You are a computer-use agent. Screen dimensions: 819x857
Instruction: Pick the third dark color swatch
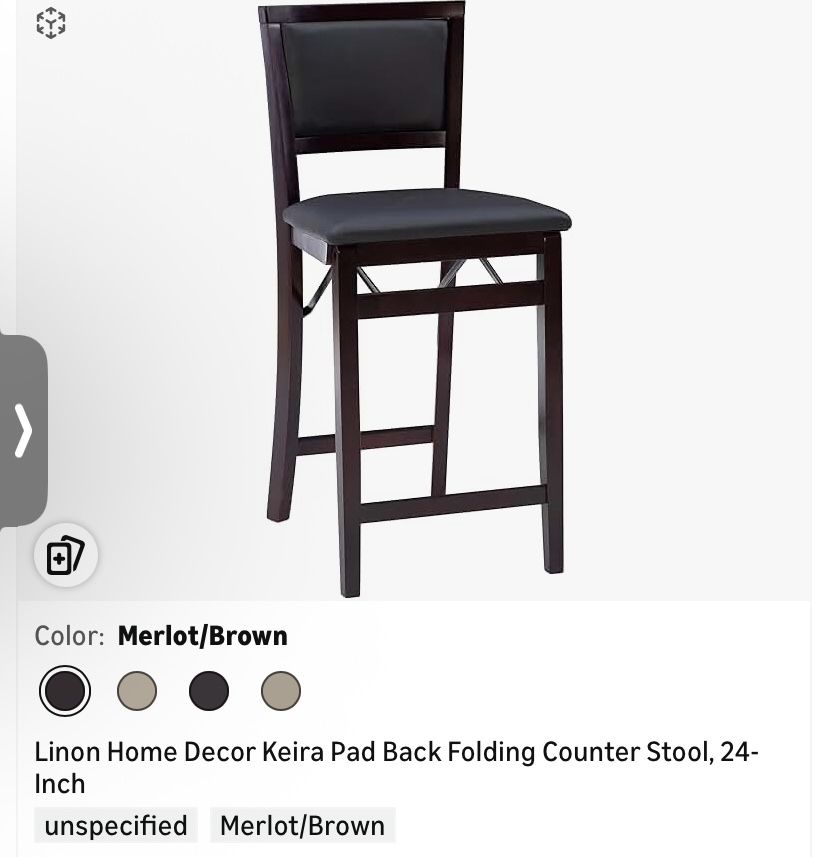209,691
